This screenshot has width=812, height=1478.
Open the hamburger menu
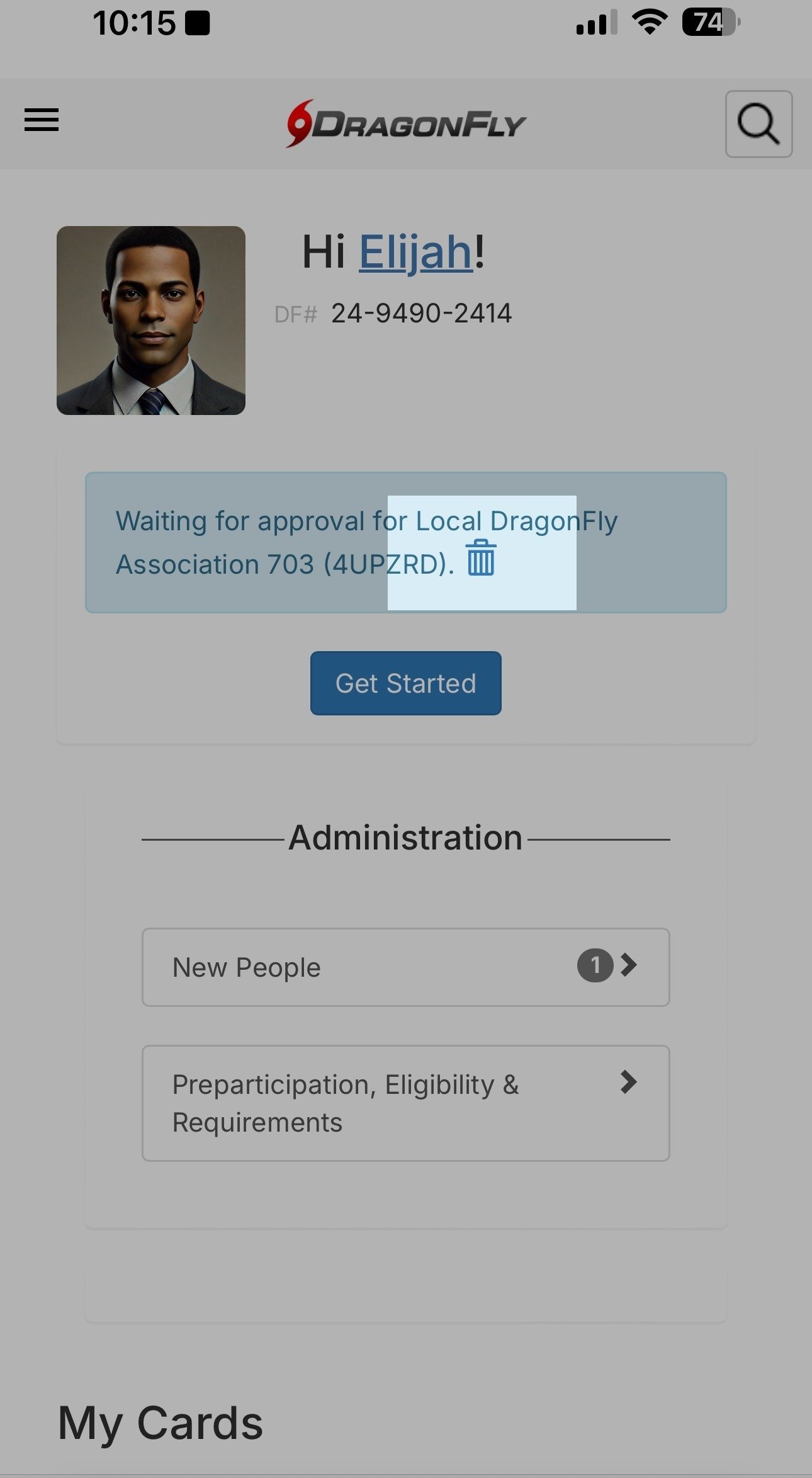pyautogui.click(x=42, y=120)
